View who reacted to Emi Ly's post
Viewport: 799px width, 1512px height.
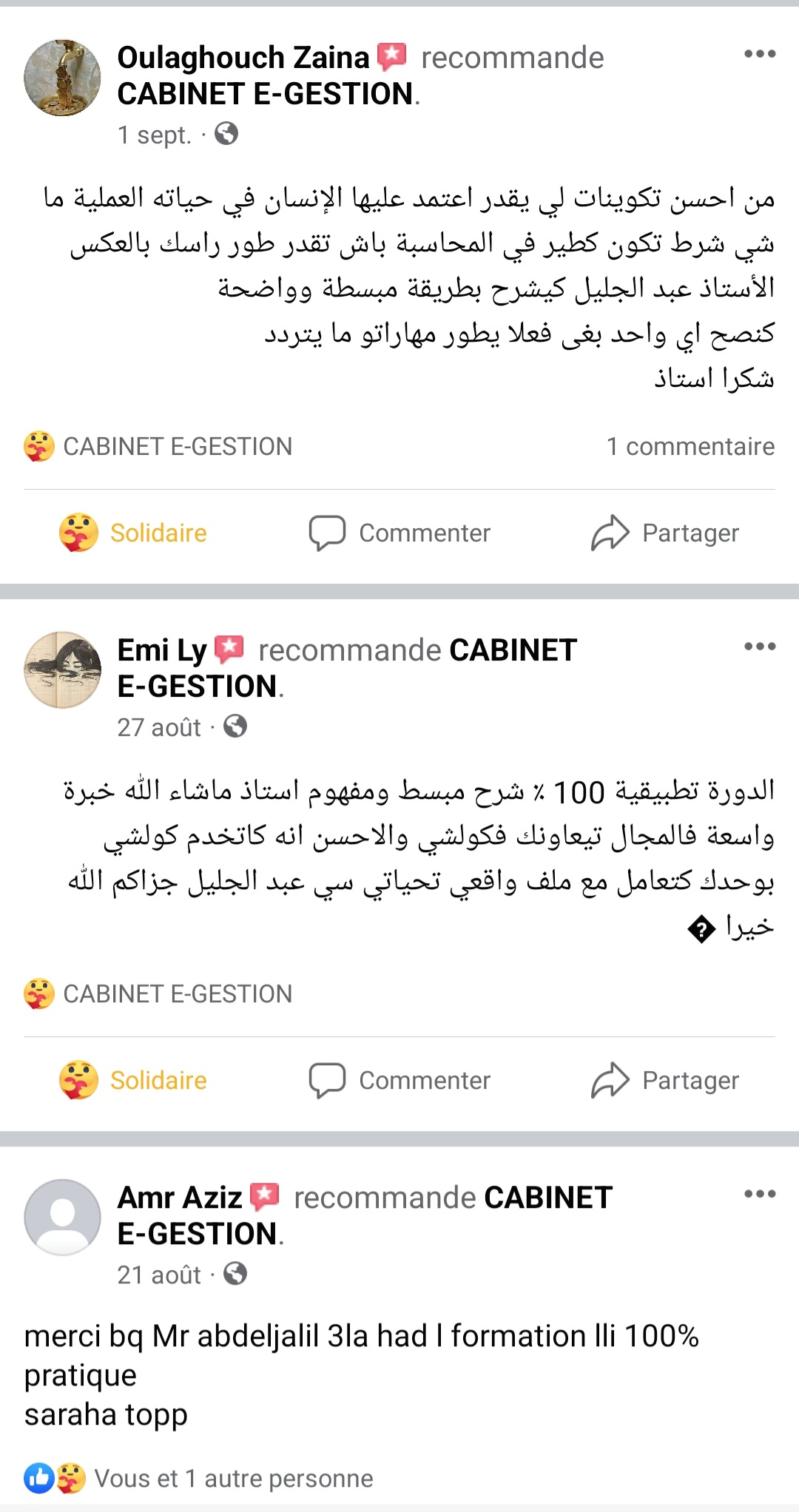click(x=158, y=993)
